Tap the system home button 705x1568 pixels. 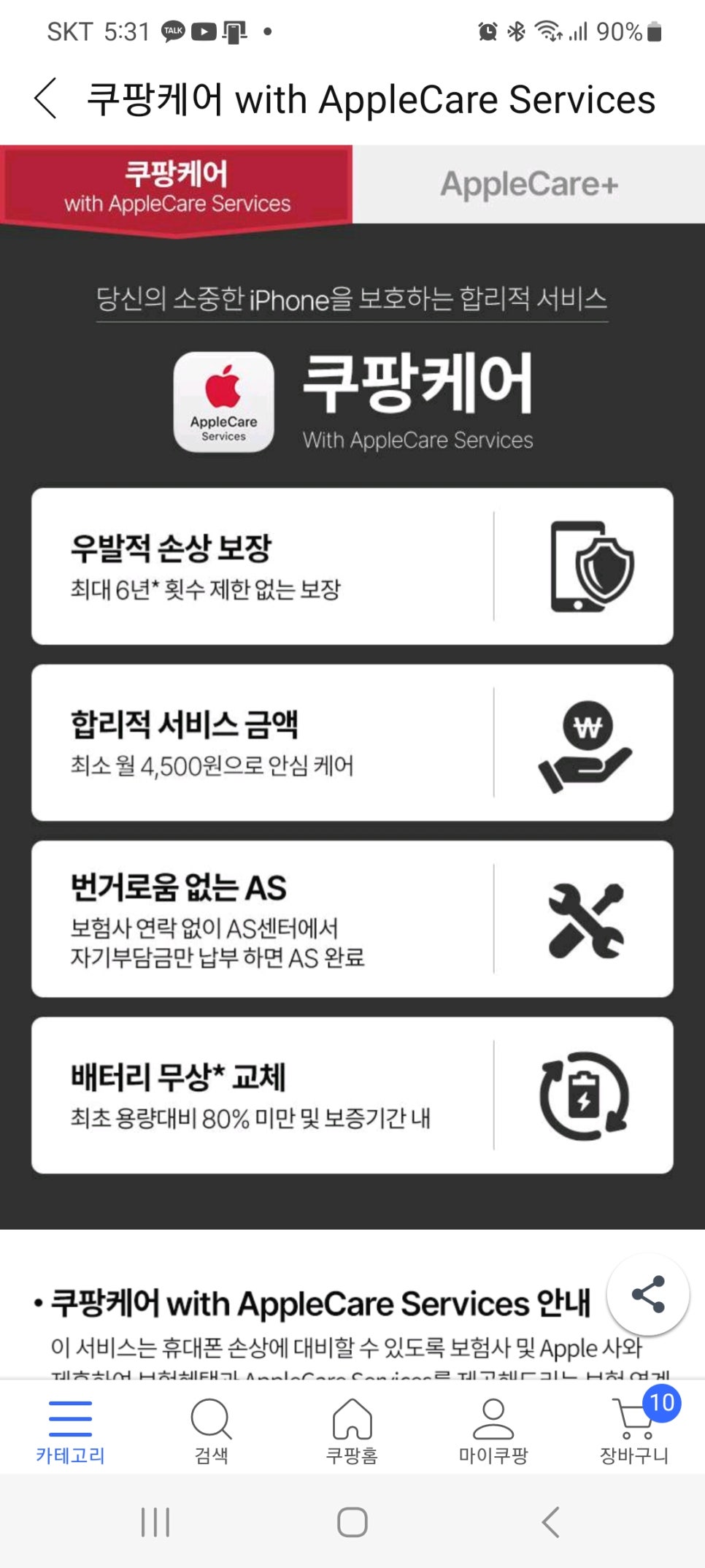[352, 1522]
